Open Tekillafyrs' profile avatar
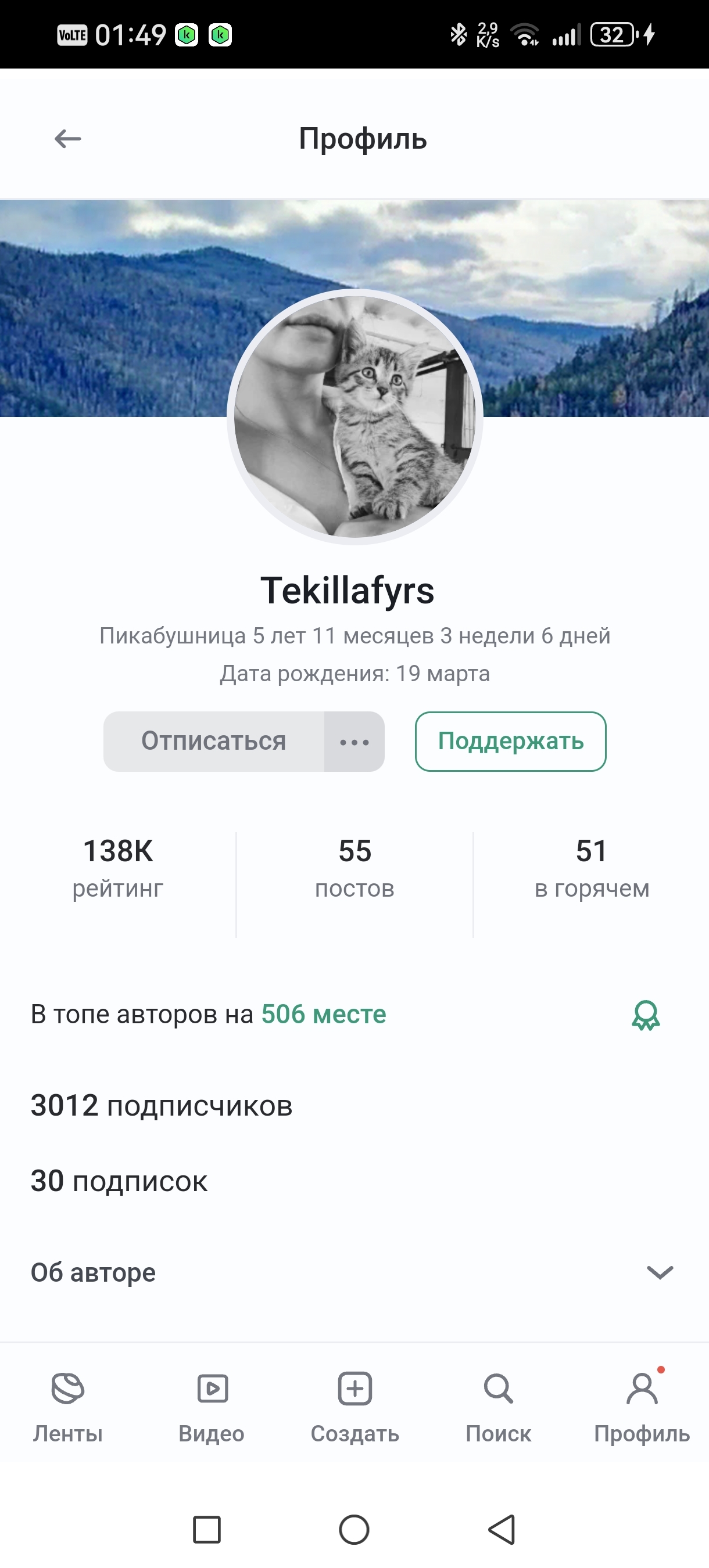709x1568 pixels. (x=354, y=418)
